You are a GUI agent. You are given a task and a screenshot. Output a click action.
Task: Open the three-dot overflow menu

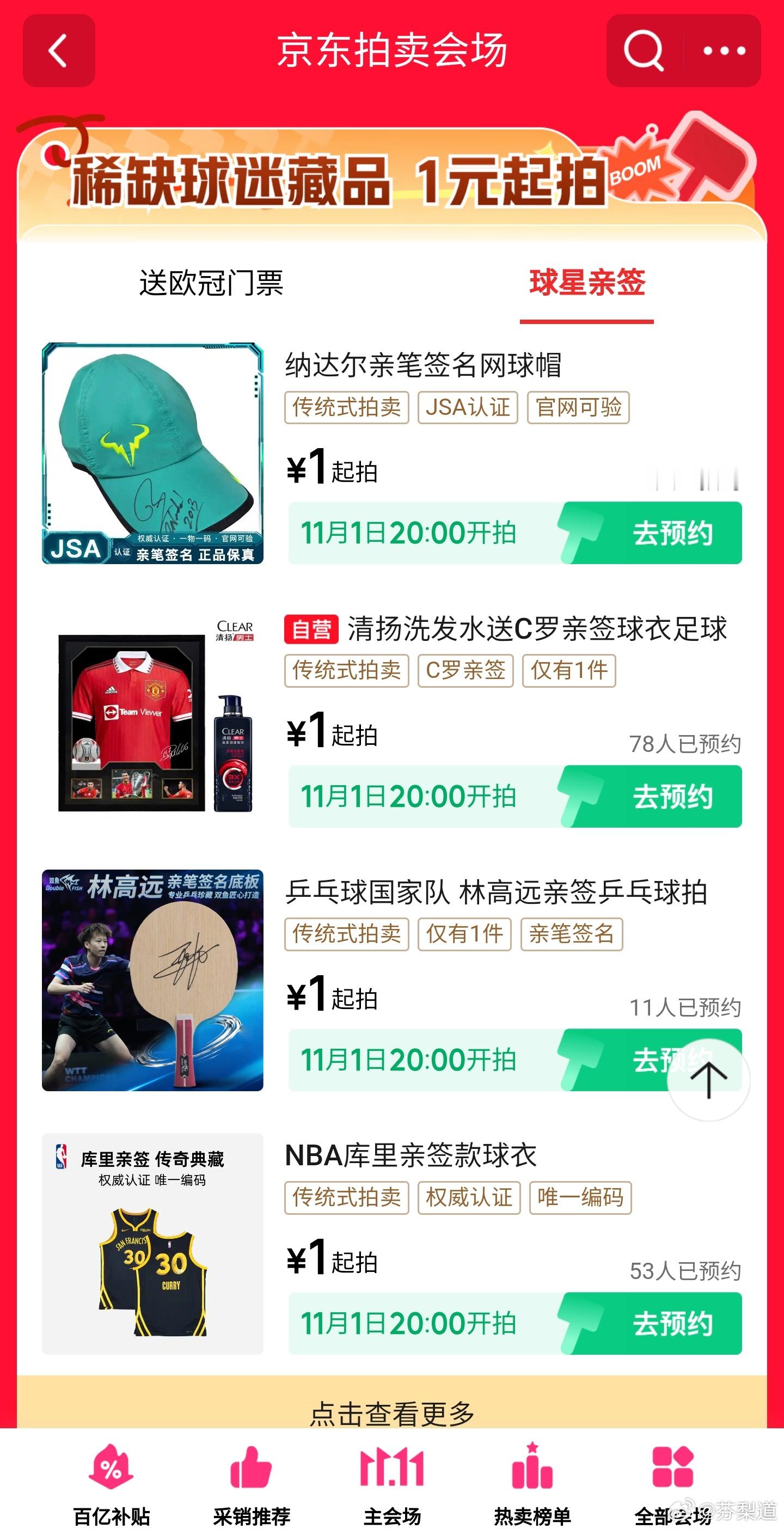(x=724, y=51)
